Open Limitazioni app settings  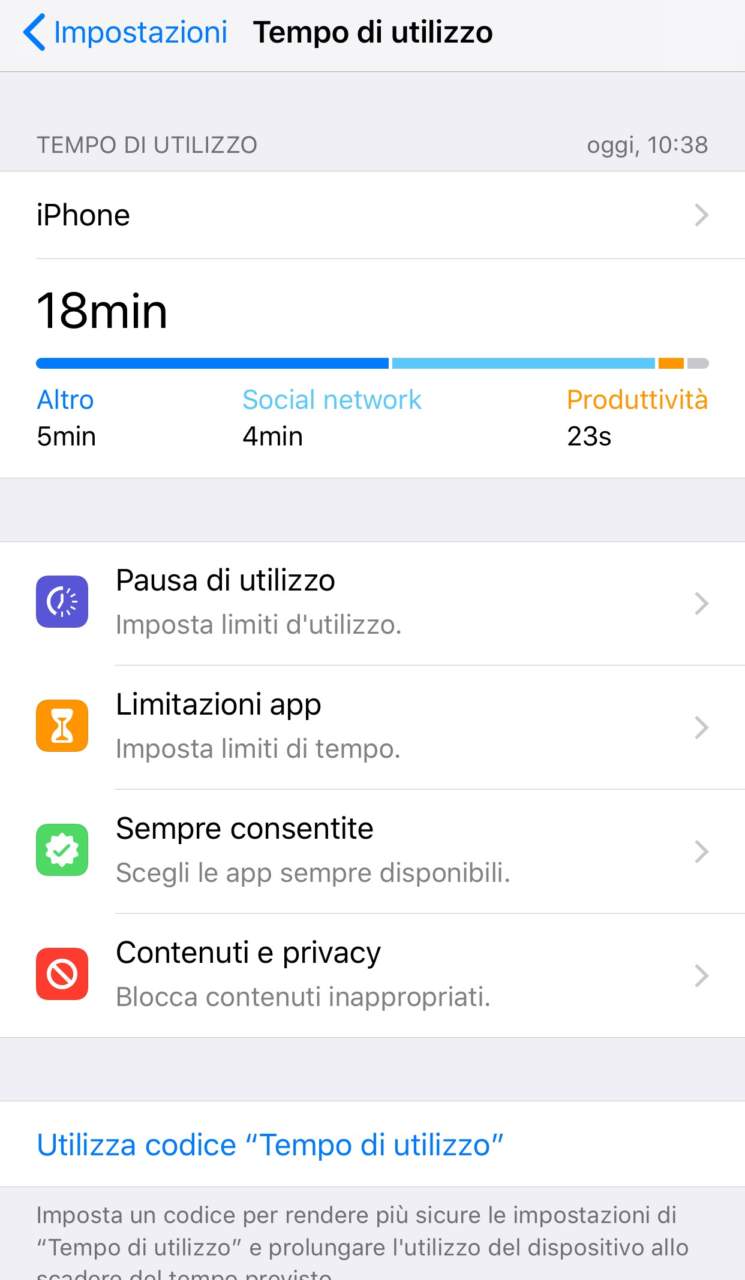click(x=372, y=727)
